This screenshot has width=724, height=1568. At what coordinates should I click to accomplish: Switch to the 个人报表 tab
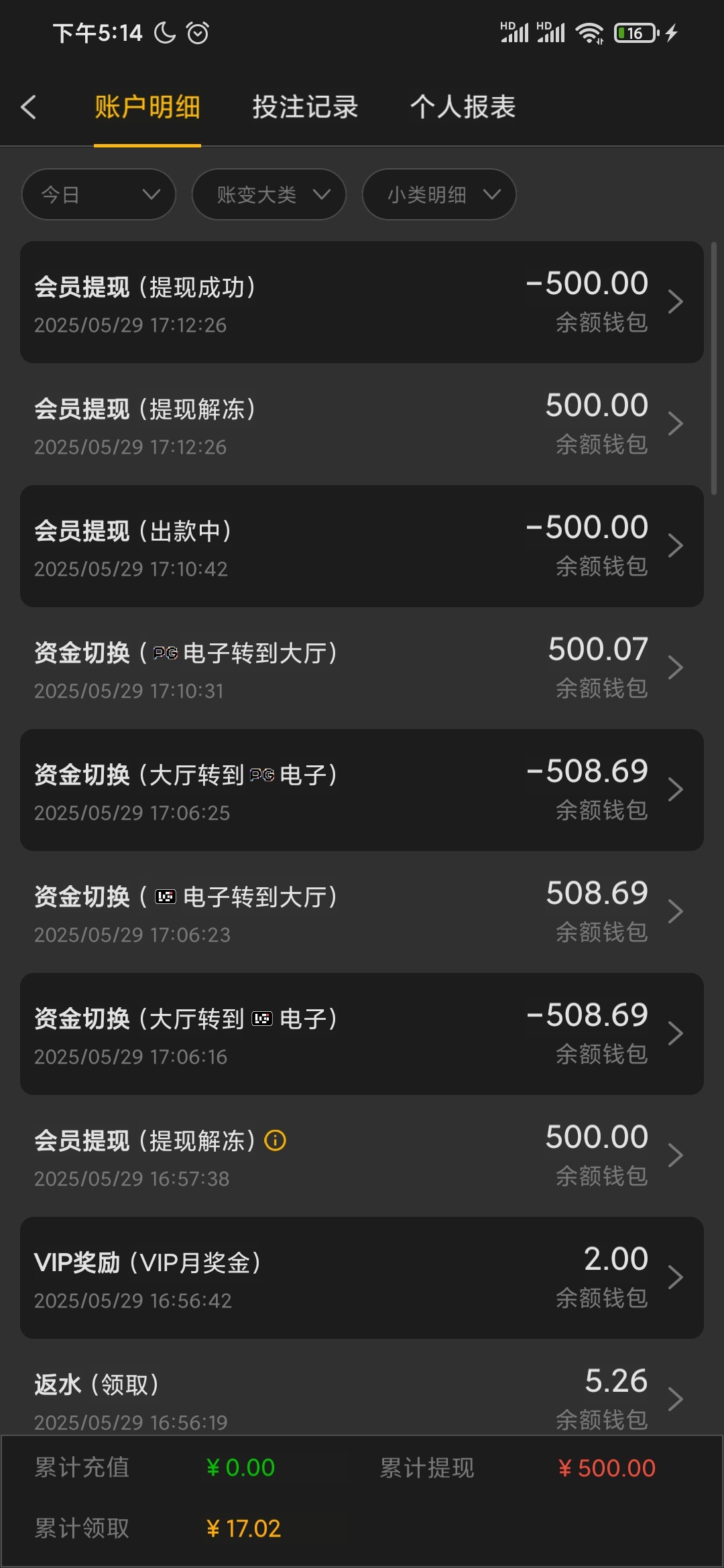coord(463,107)
